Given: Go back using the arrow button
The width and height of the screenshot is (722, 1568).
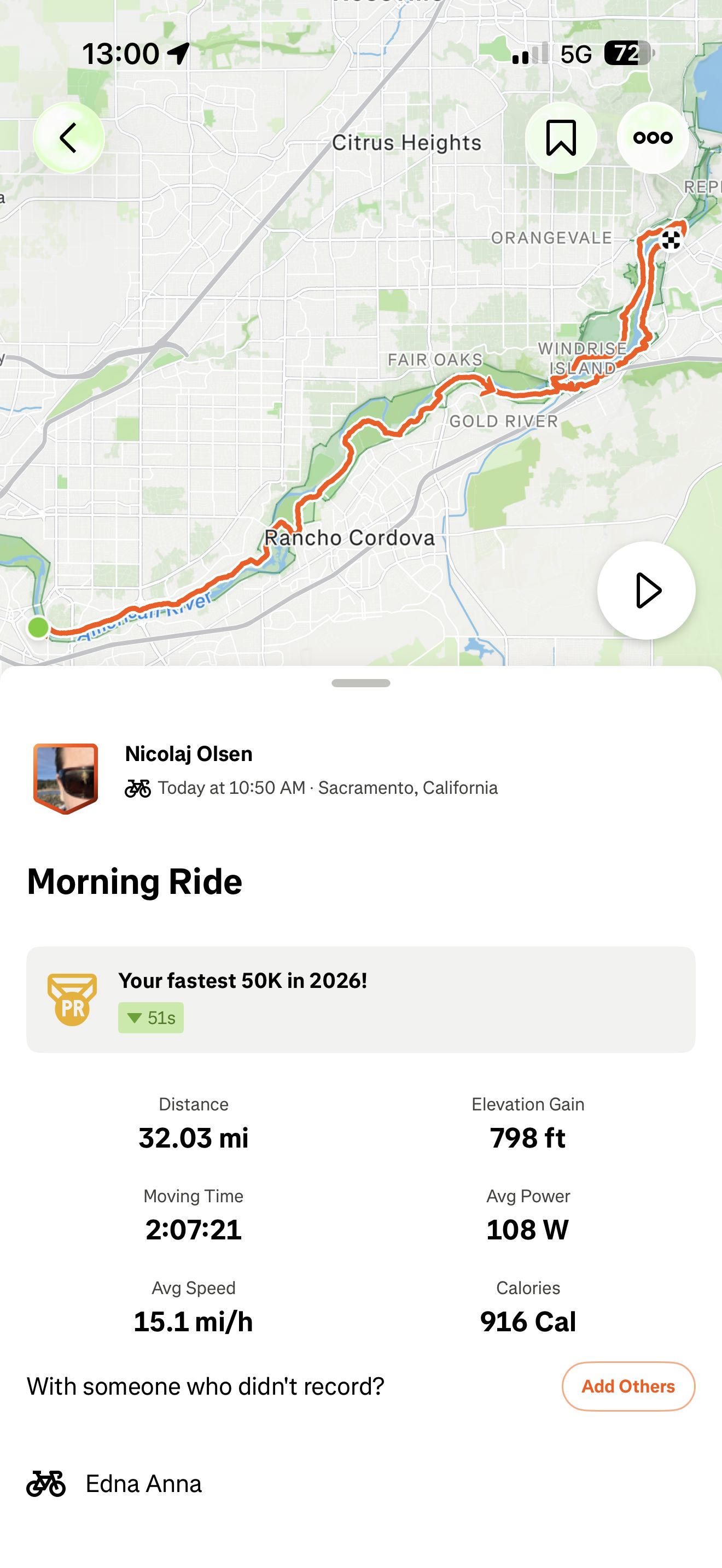Looking at the screenshot, I should 68,138.
